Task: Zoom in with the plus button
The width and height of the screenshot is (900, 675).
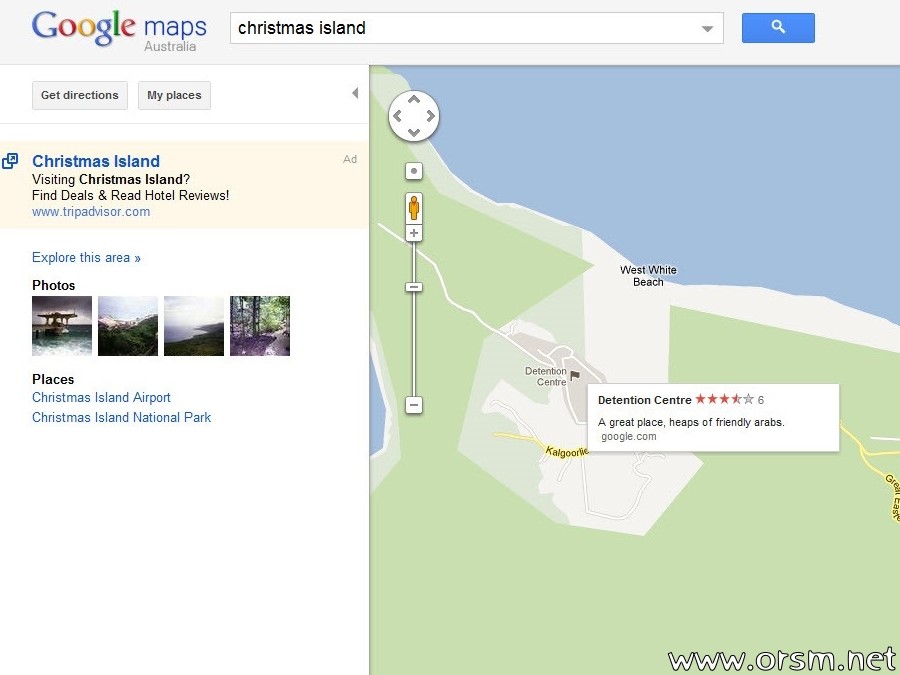Action: [x=414, y=233]
